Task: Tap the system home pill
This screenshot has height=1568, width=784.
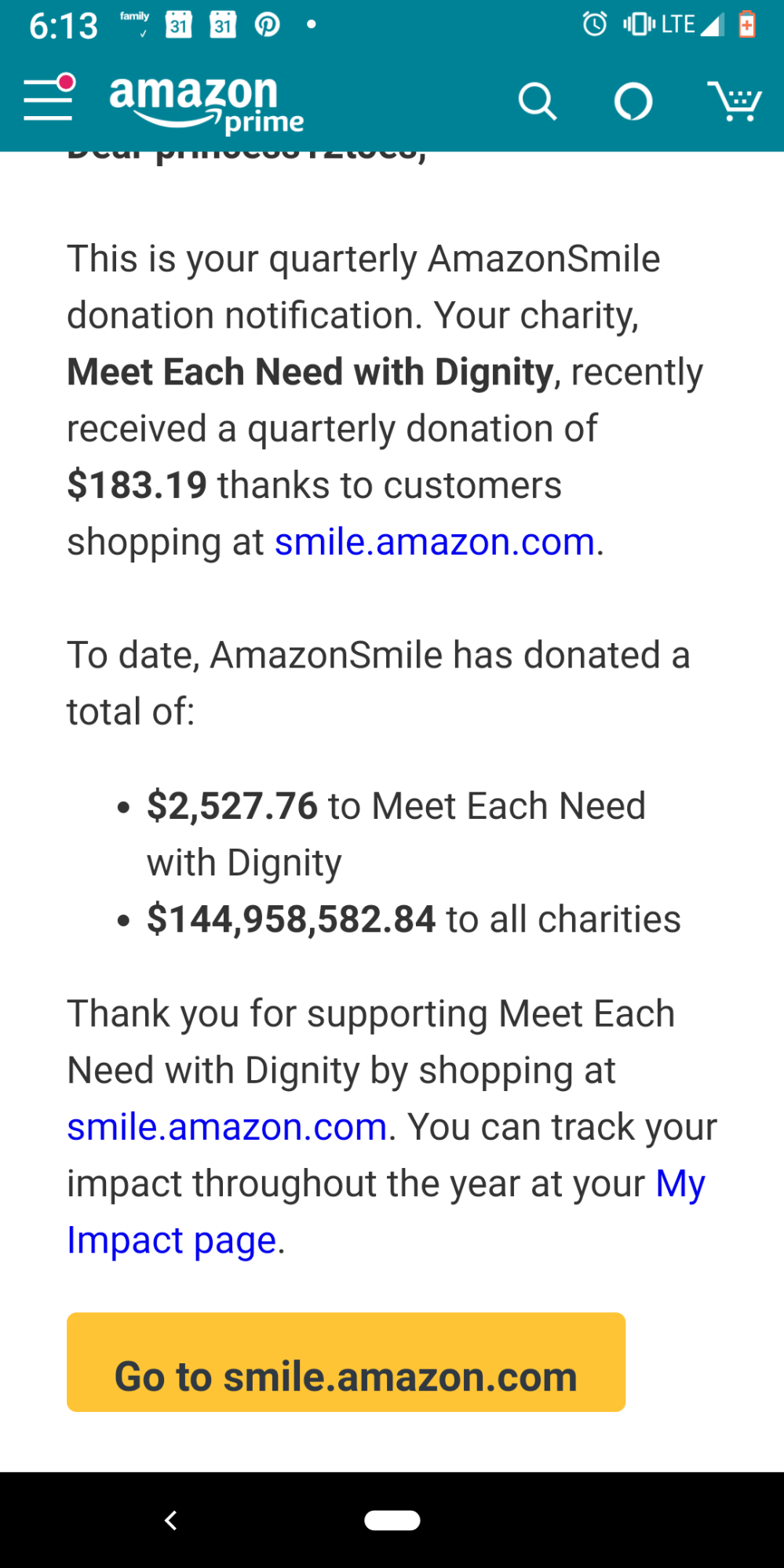Action: point(392,1520)
